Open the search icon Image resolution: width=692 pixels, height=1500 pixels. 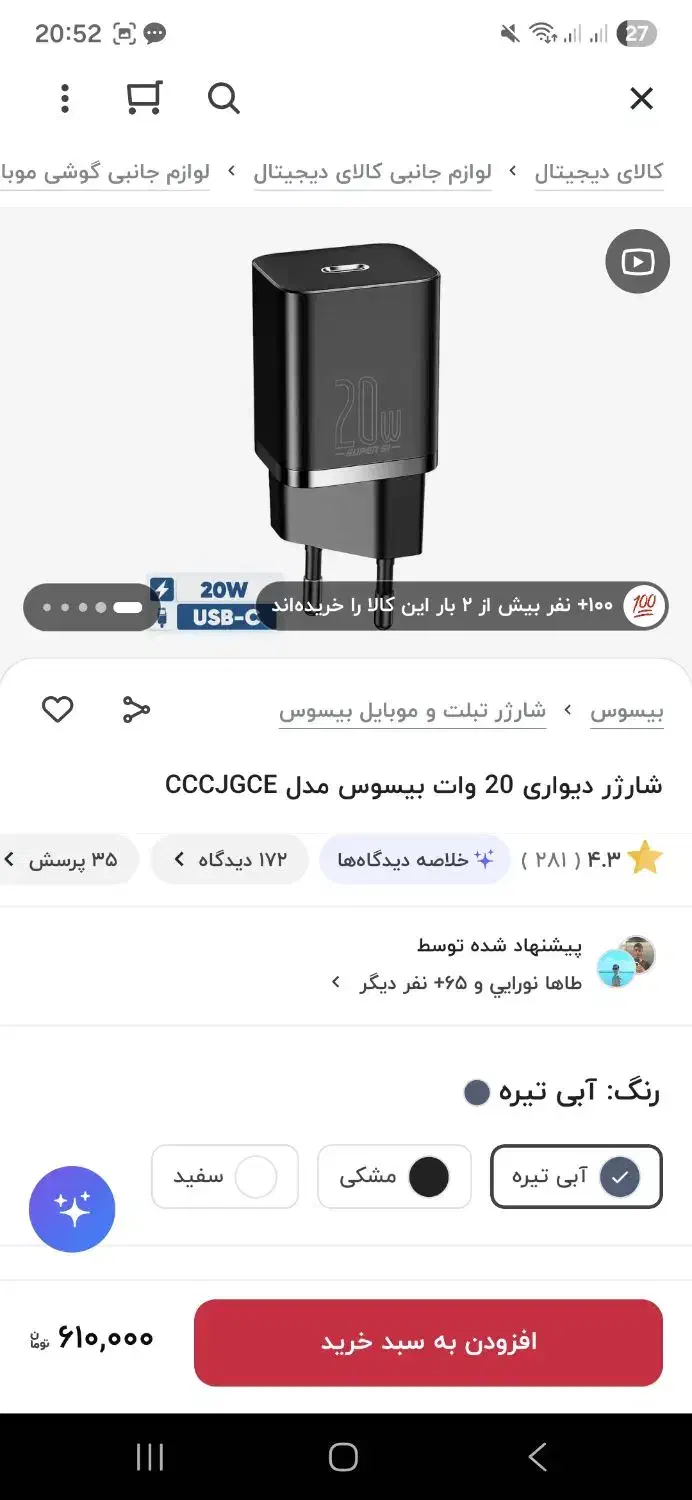point(223,98)
